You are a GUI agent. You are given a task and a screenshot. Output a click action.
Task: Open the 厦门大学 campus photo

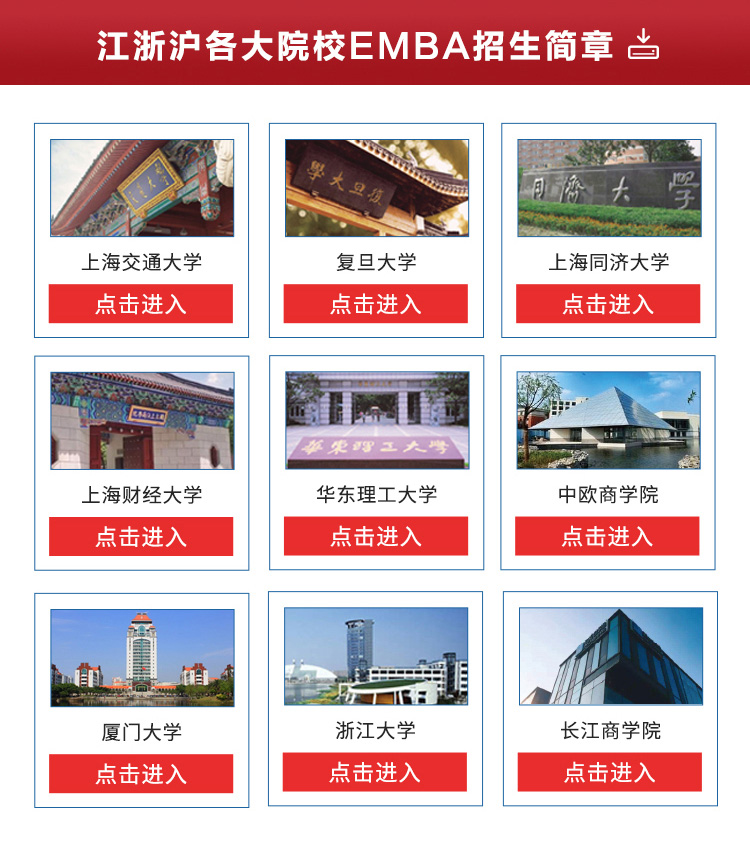[x=142, y=657]
